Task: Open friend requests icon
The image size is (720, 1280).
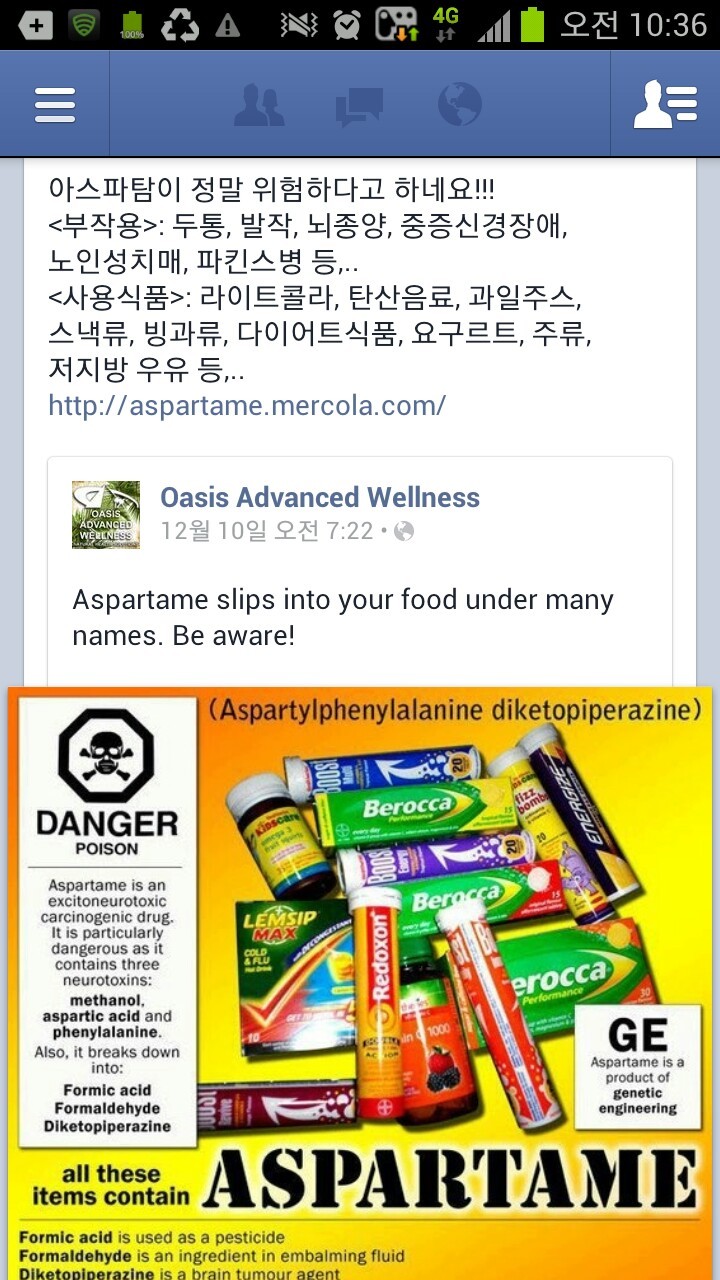Action: coord(258,104)
